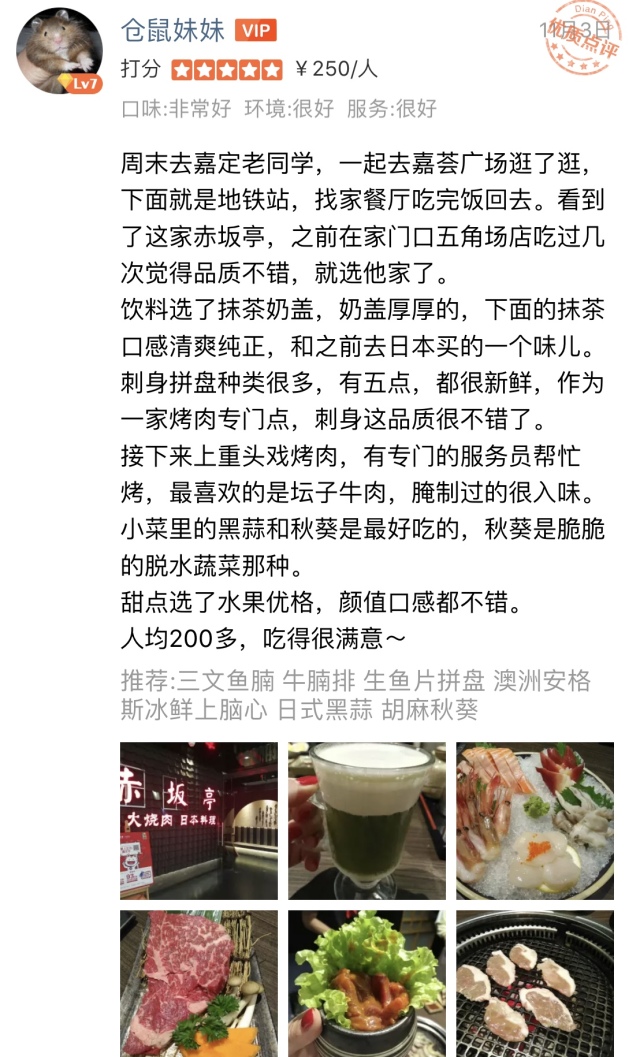Open the matcha milk cap drink photo
This screenshot has height=1057, width=640.
(x=367, y=820)
